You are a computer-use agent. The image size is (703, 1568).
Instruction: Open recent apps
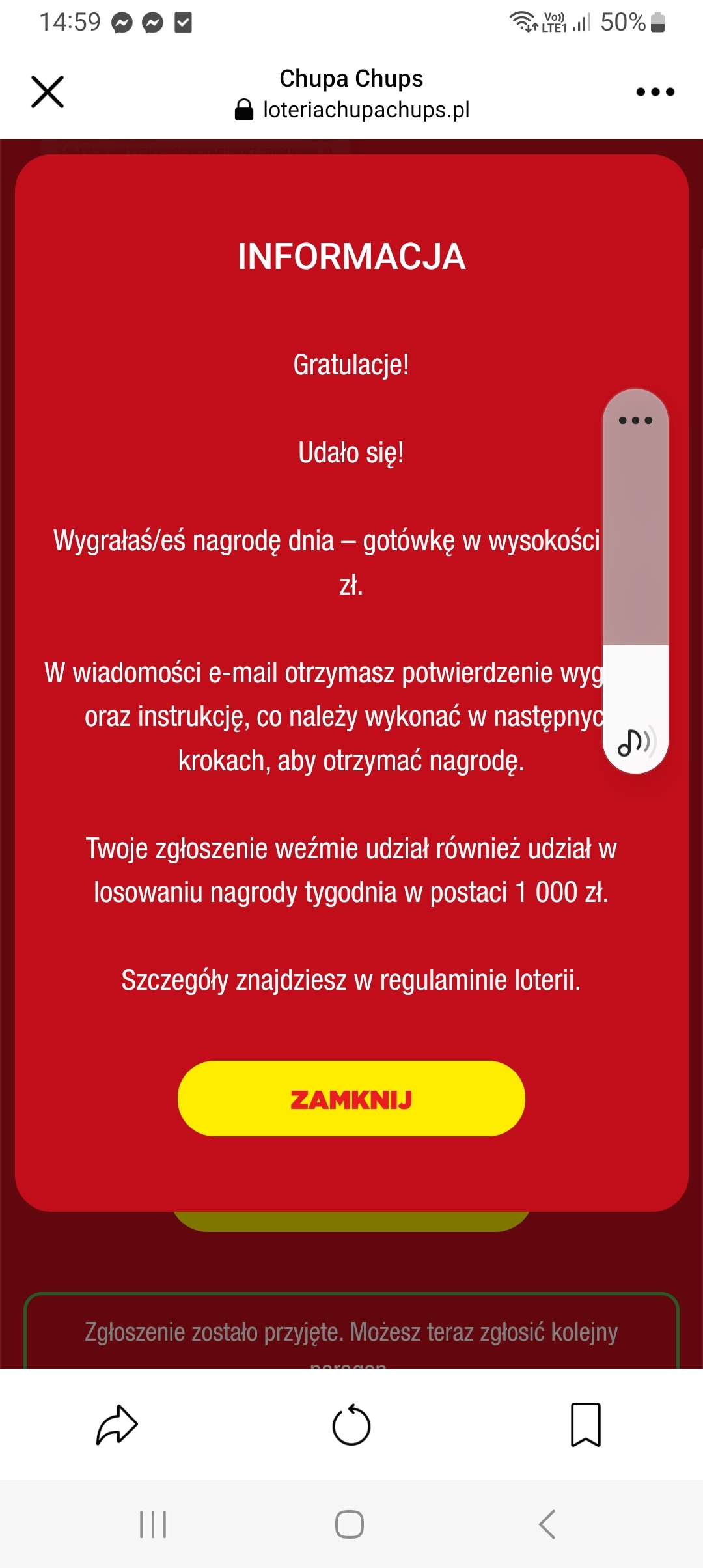(x=153, y=1524)
